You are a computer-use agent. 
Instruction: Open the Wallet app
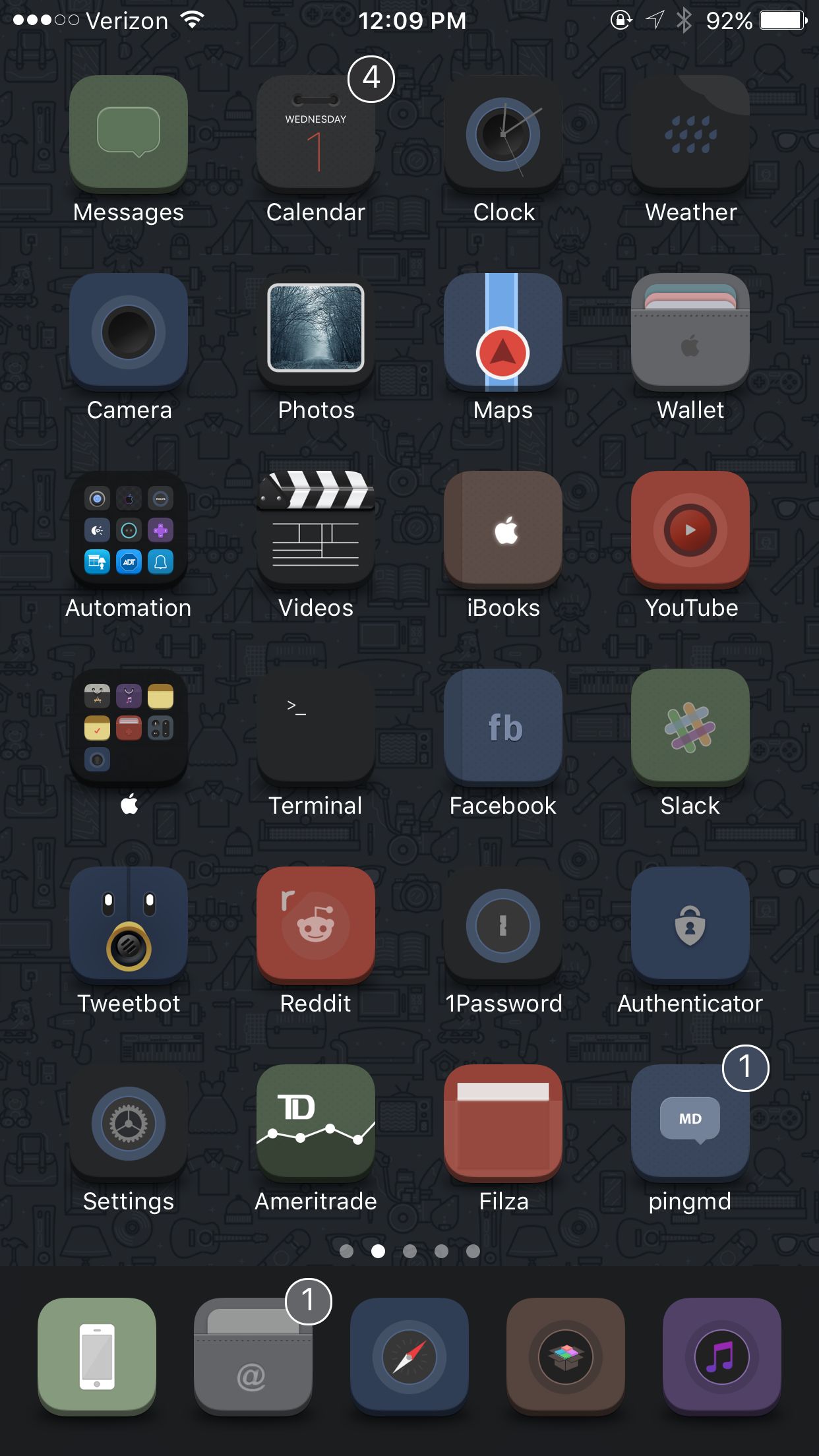(690, 332)
